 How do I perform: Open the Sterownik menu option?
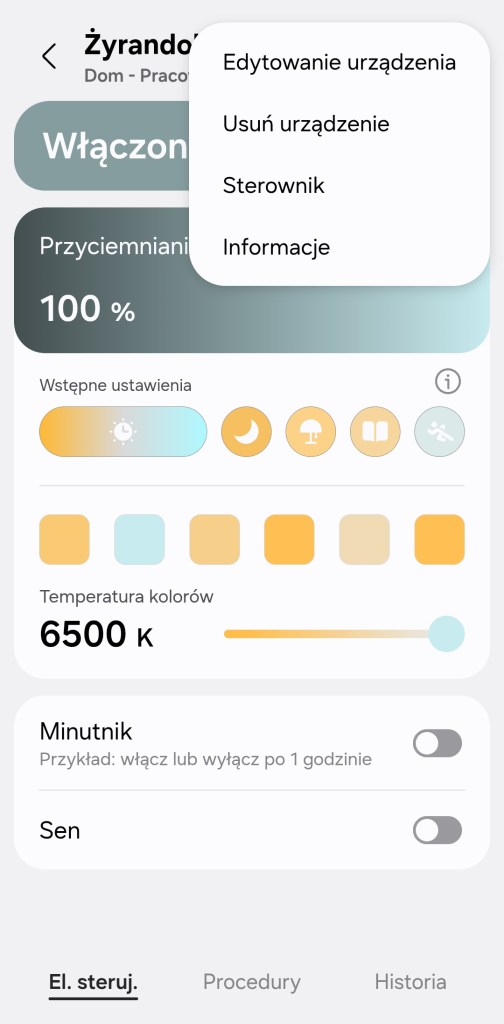tap(274, 185)
